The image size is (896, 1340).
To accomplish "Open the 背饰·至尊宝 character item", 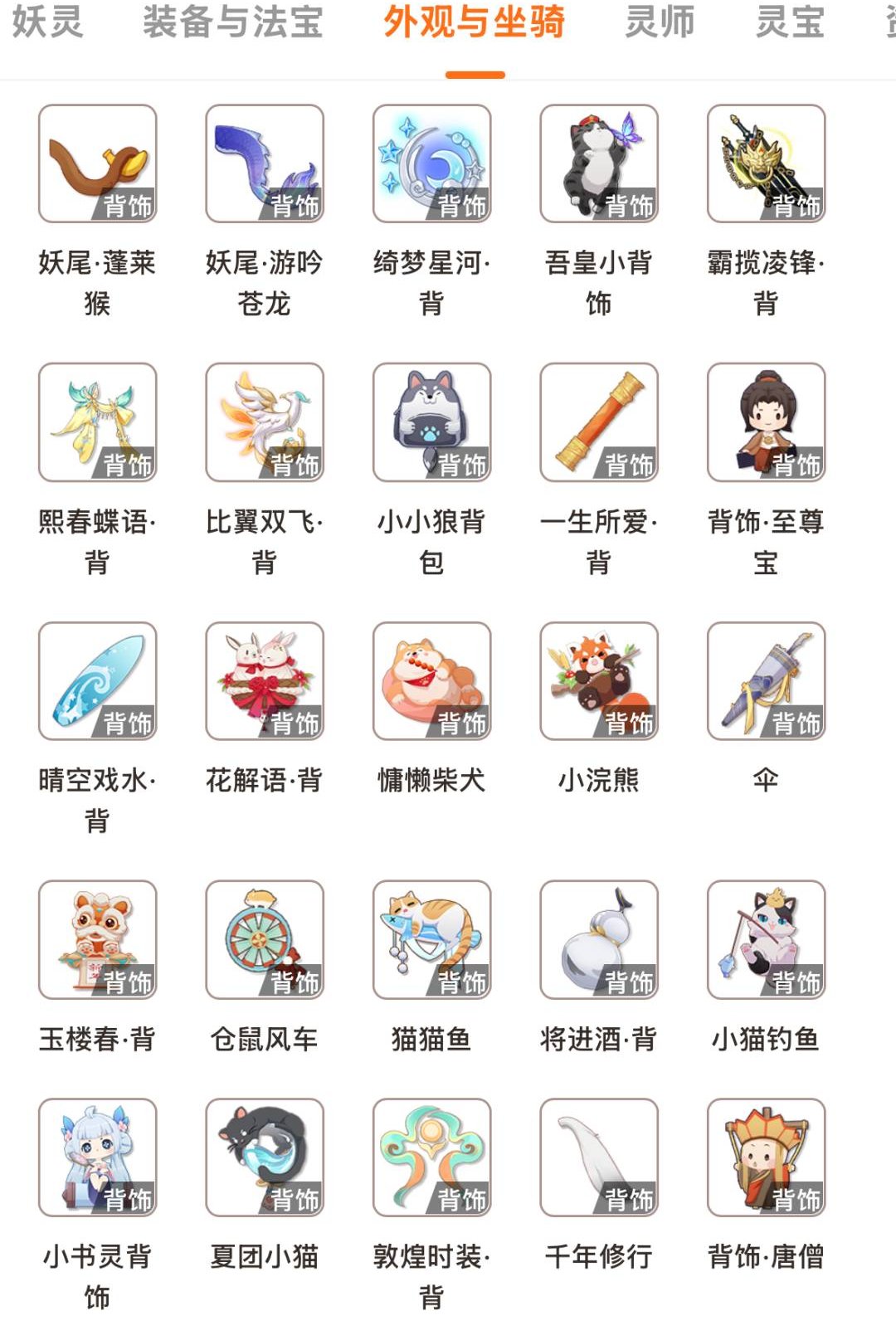I will tap(765, 423).
